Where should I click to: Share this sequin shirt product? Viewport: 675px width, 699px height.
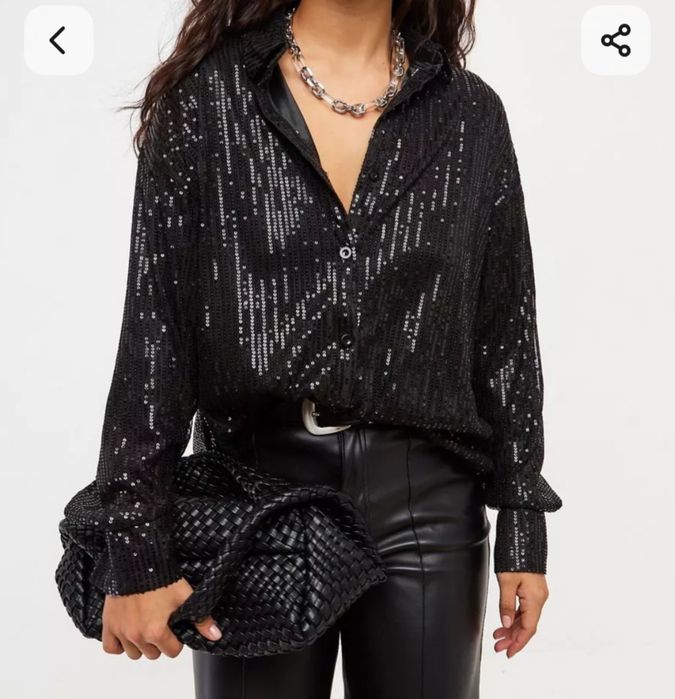point(615,41)
